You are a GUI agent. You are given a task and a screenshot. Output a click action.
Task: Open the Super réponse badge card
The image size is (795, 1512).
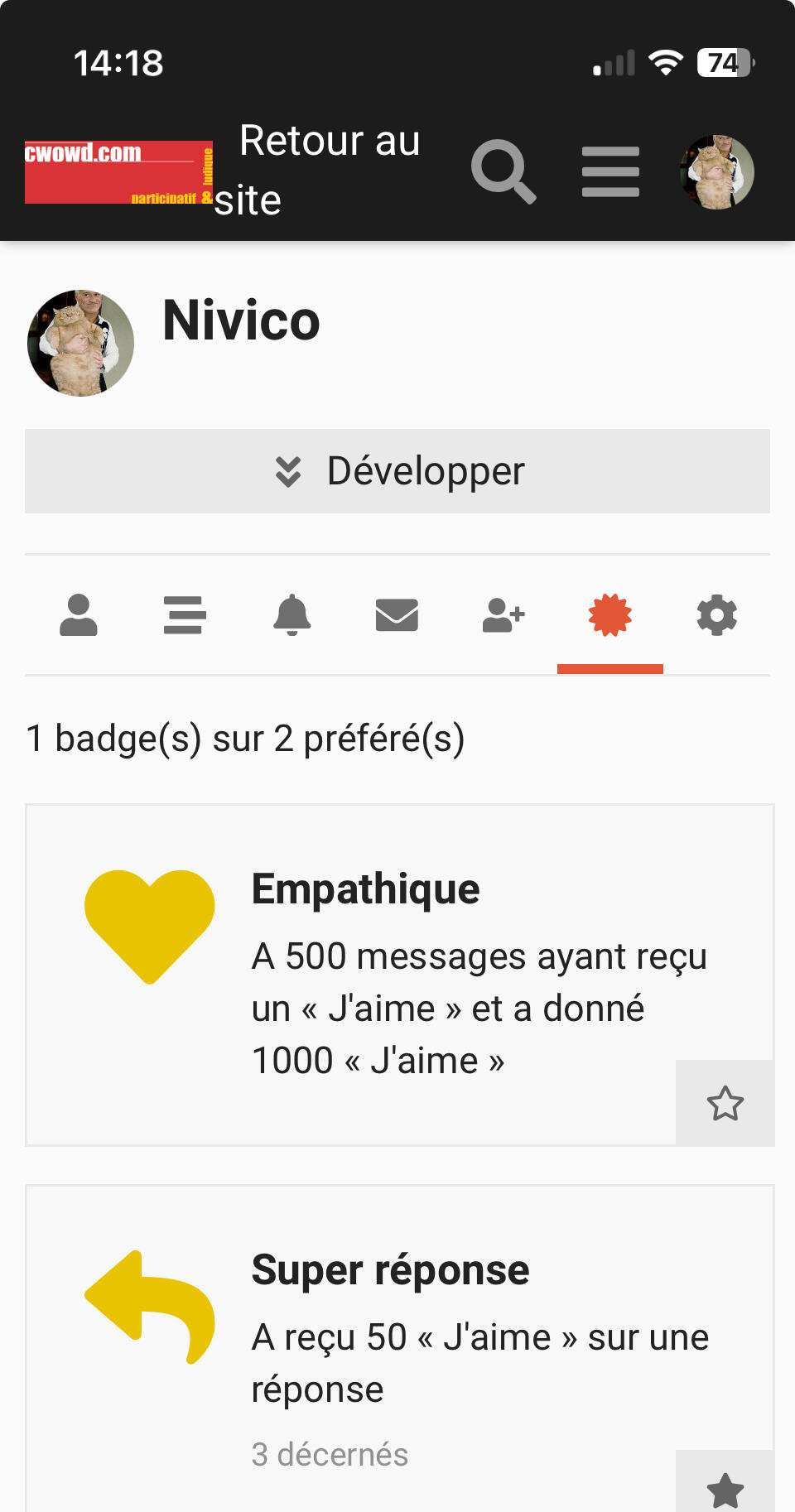point(390,1270)
